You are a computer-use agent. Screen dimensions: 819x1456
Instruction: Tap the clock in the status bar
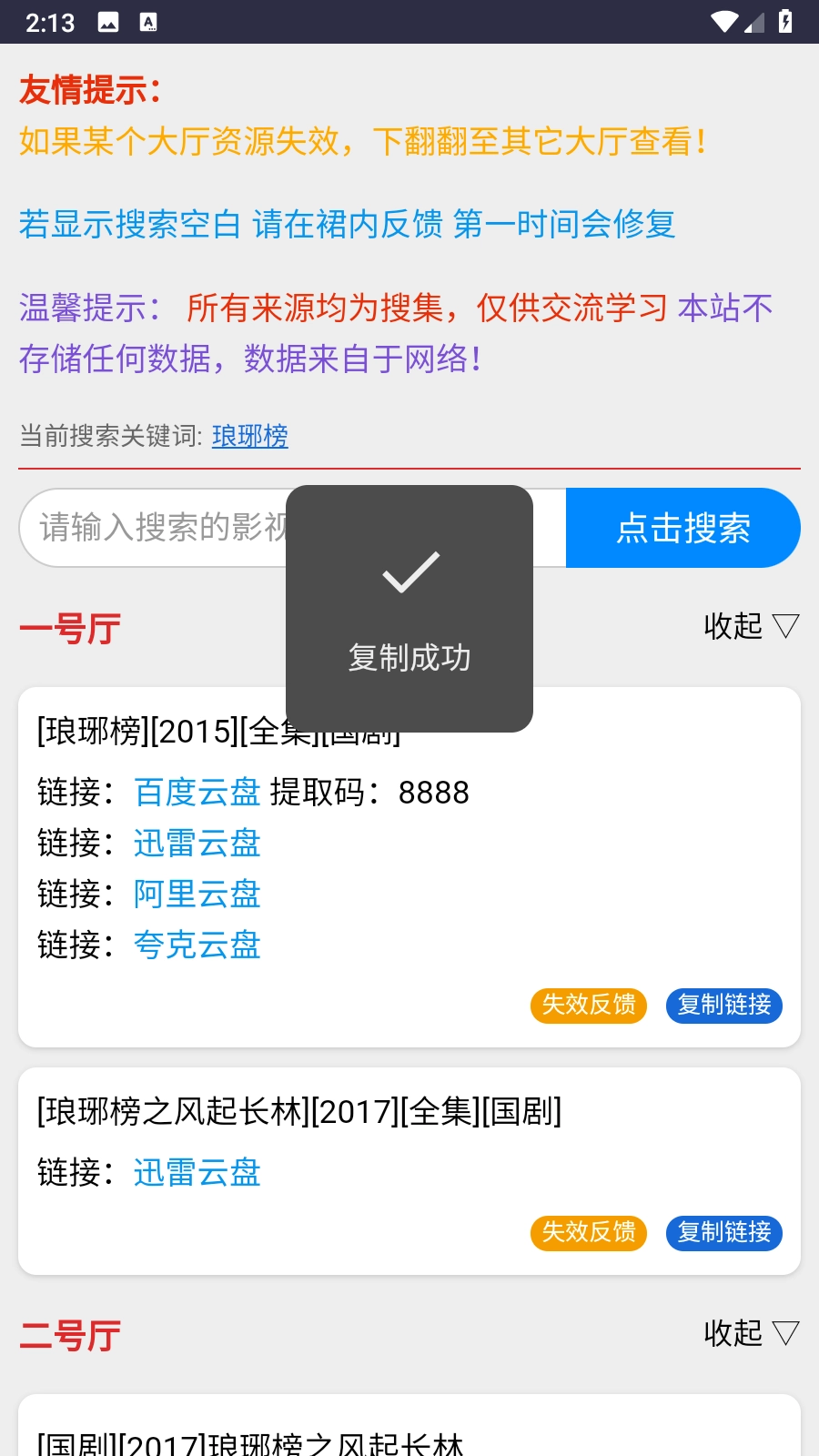pos(48,21)
